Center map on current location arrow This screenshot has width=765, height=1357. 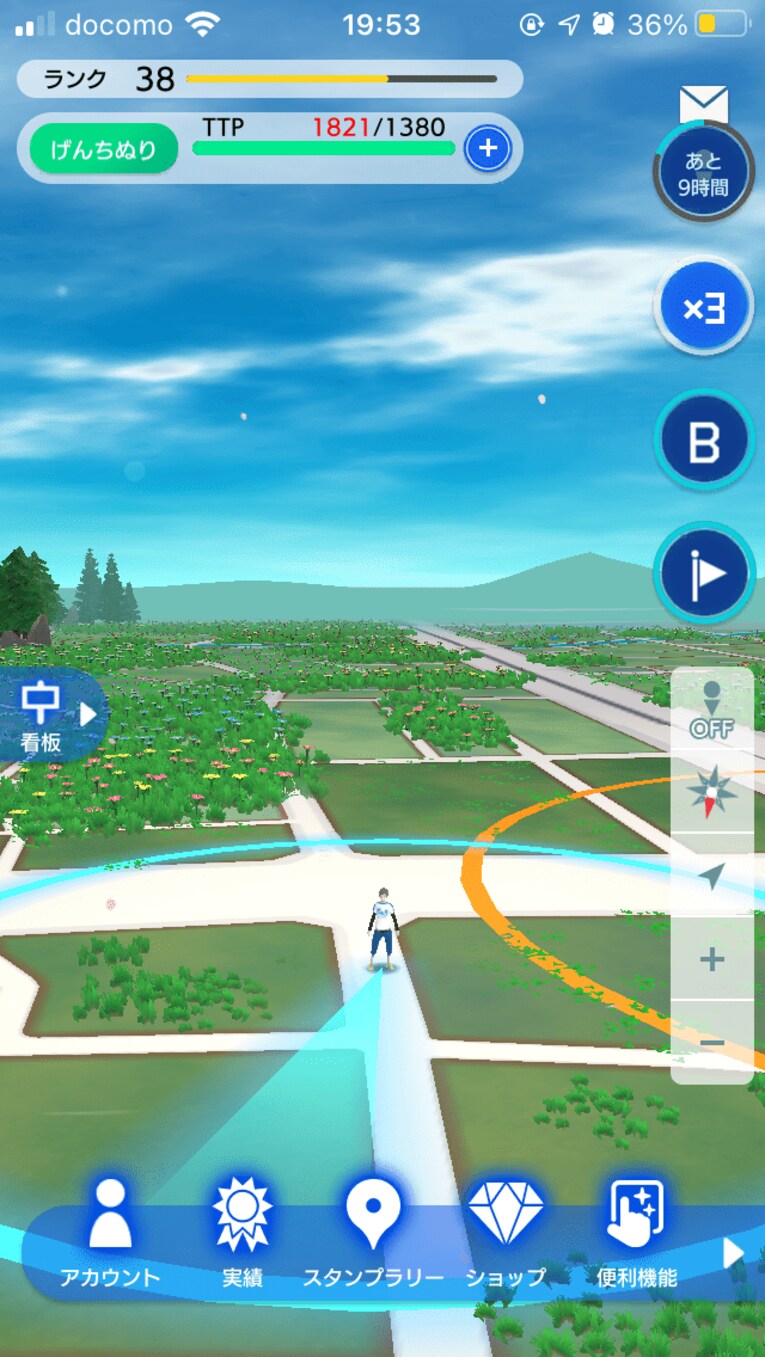coord(712,876)
